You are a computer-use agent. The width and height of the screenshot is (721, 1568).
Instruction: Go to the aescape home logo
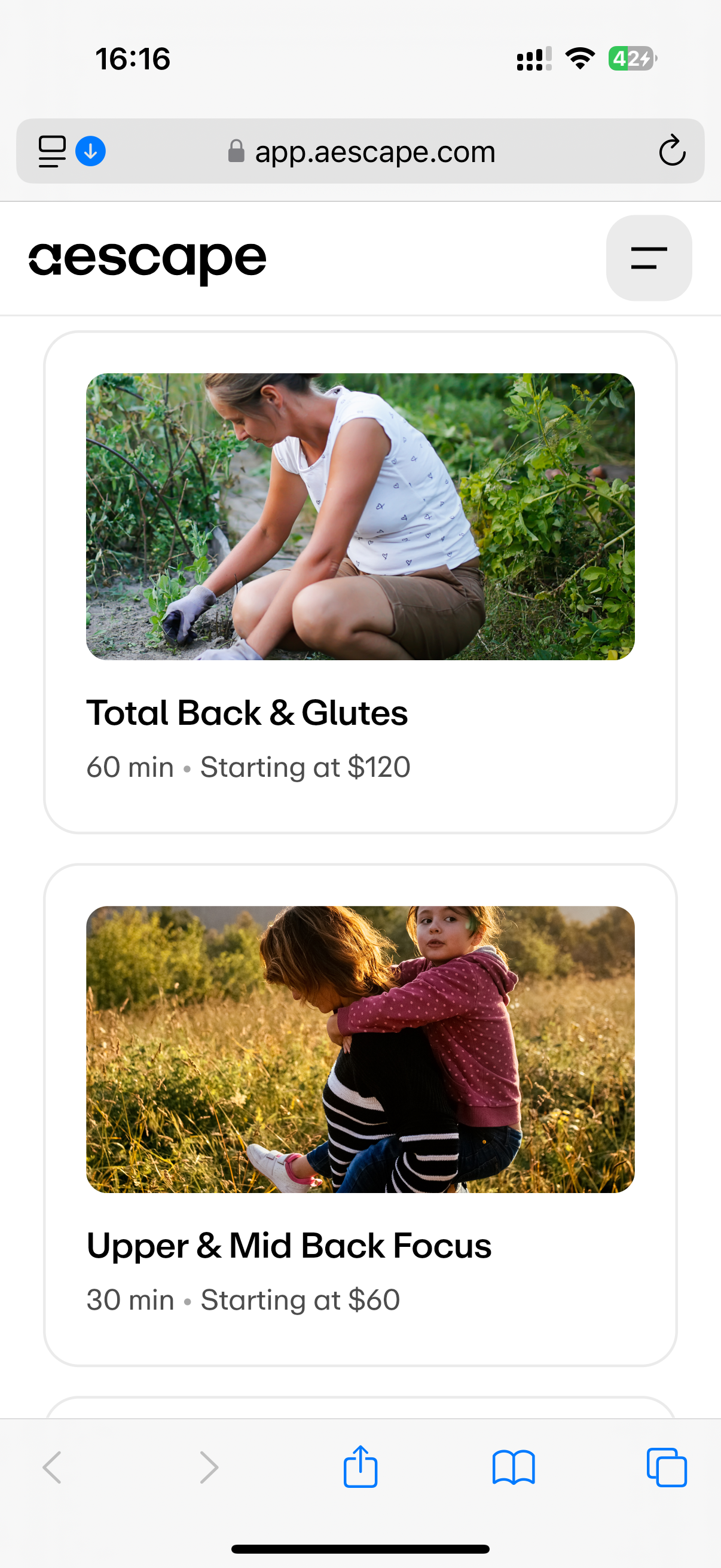click(x=147, y=260)
